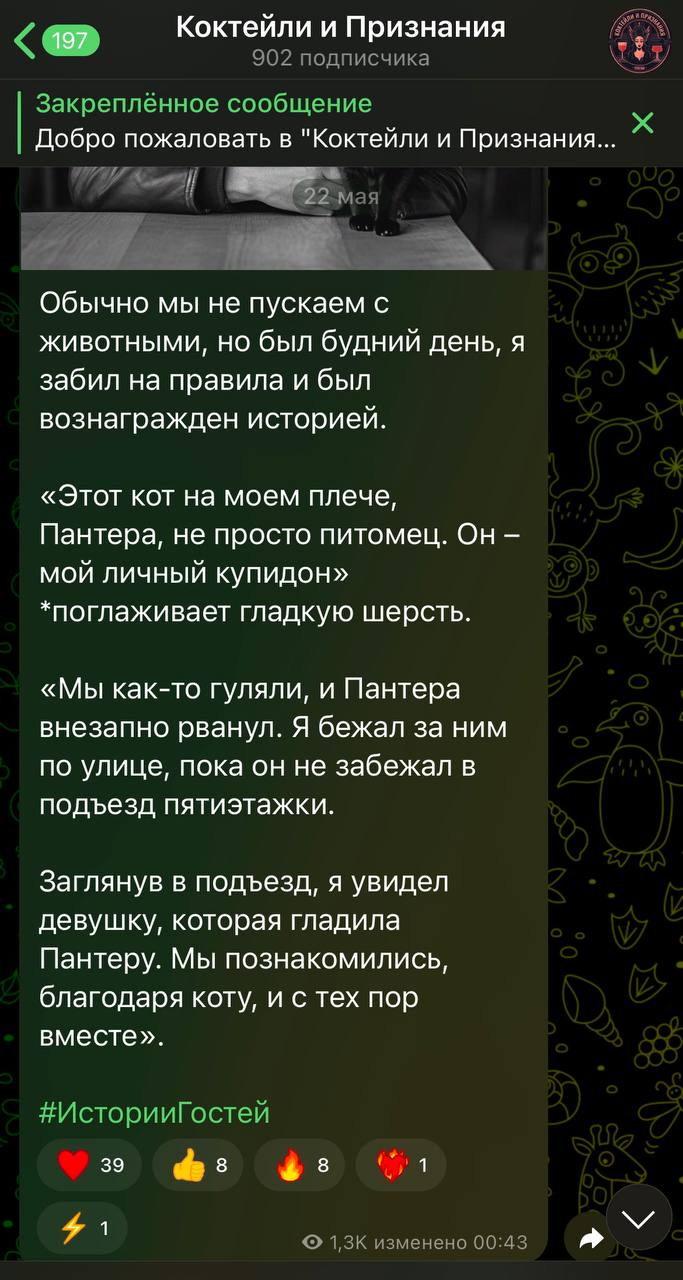React with the burning heart emoji

pos(400,1166)
